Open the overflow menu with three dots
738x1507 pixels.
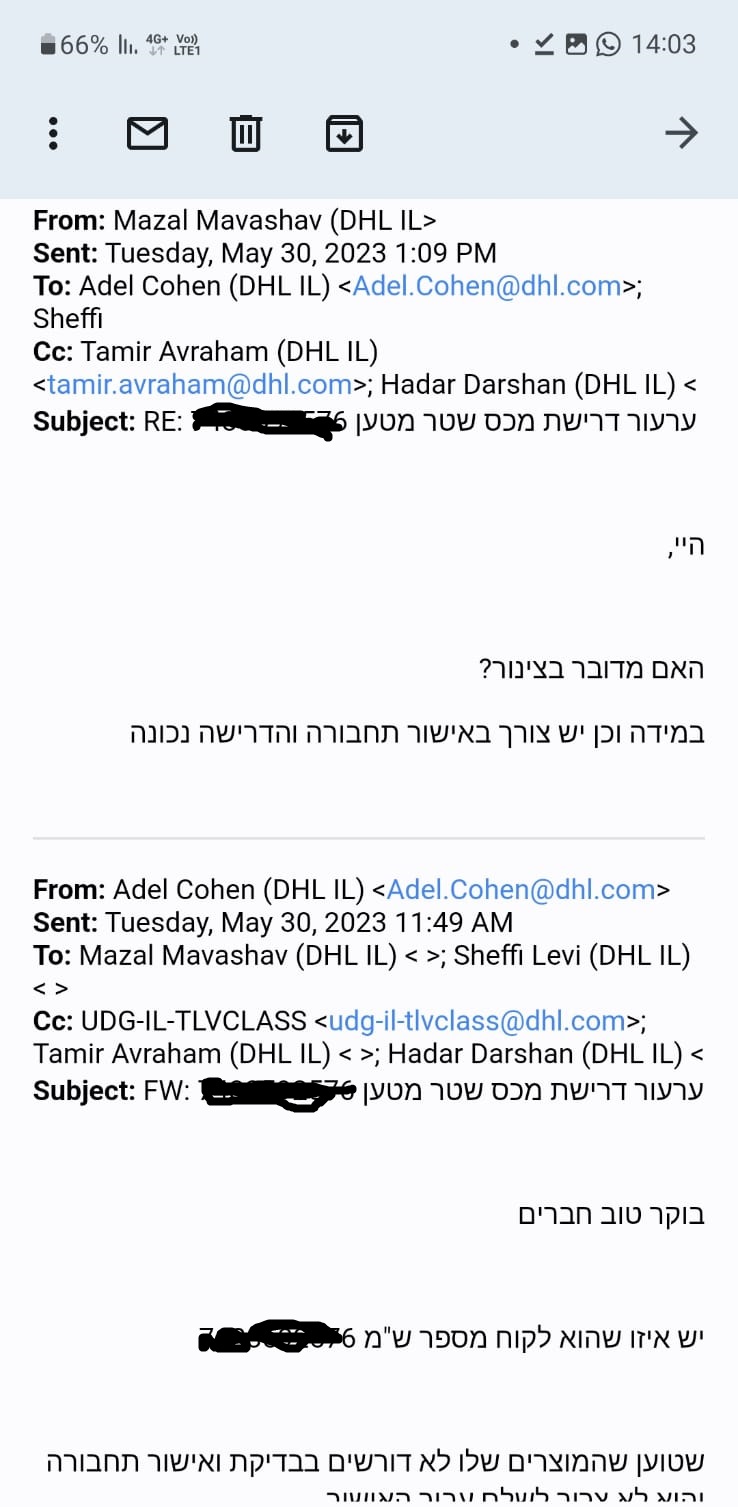[53, 133]
